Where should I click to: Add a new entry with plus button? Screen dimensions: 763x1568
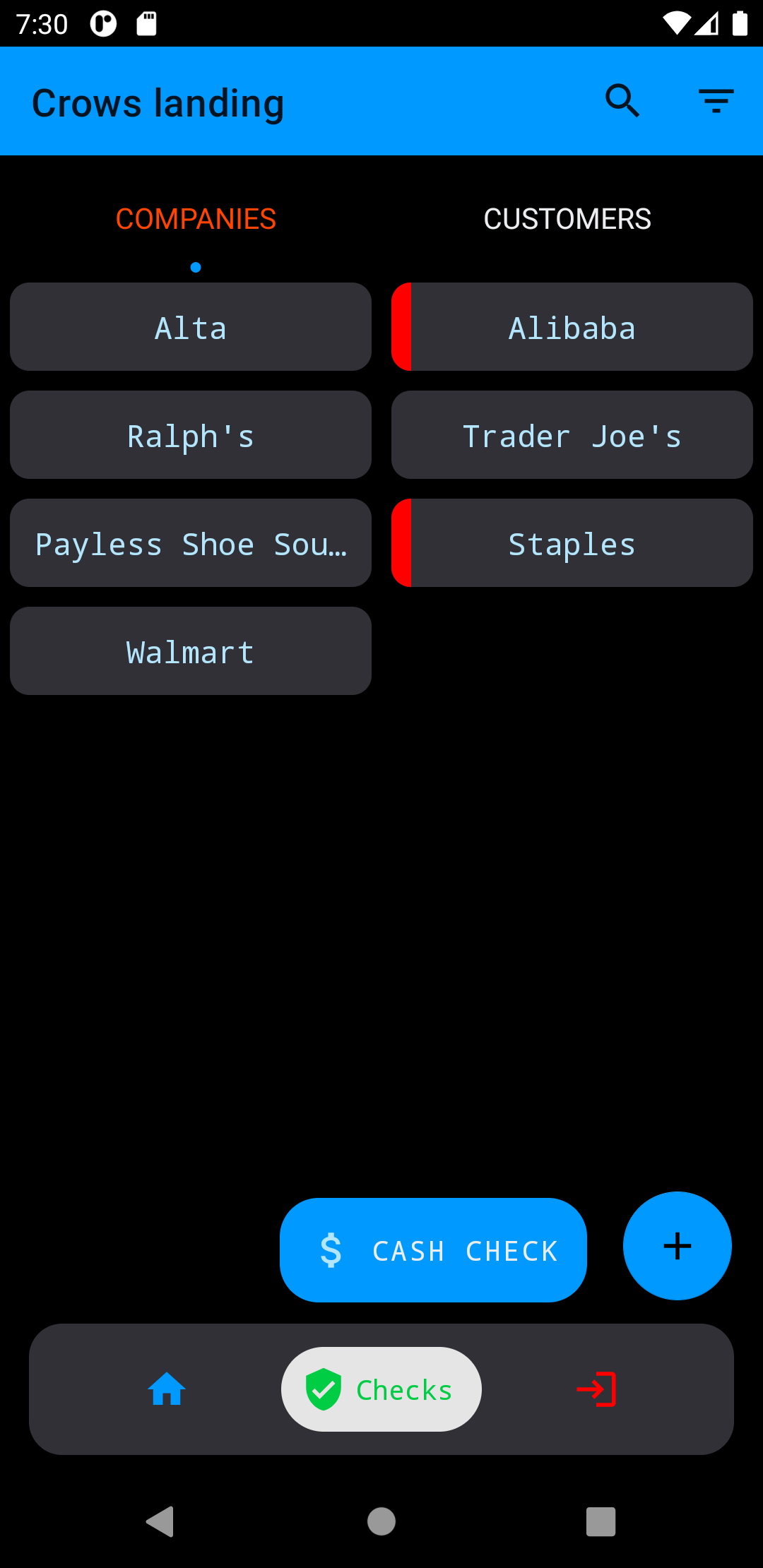(x=678, y=1246)
